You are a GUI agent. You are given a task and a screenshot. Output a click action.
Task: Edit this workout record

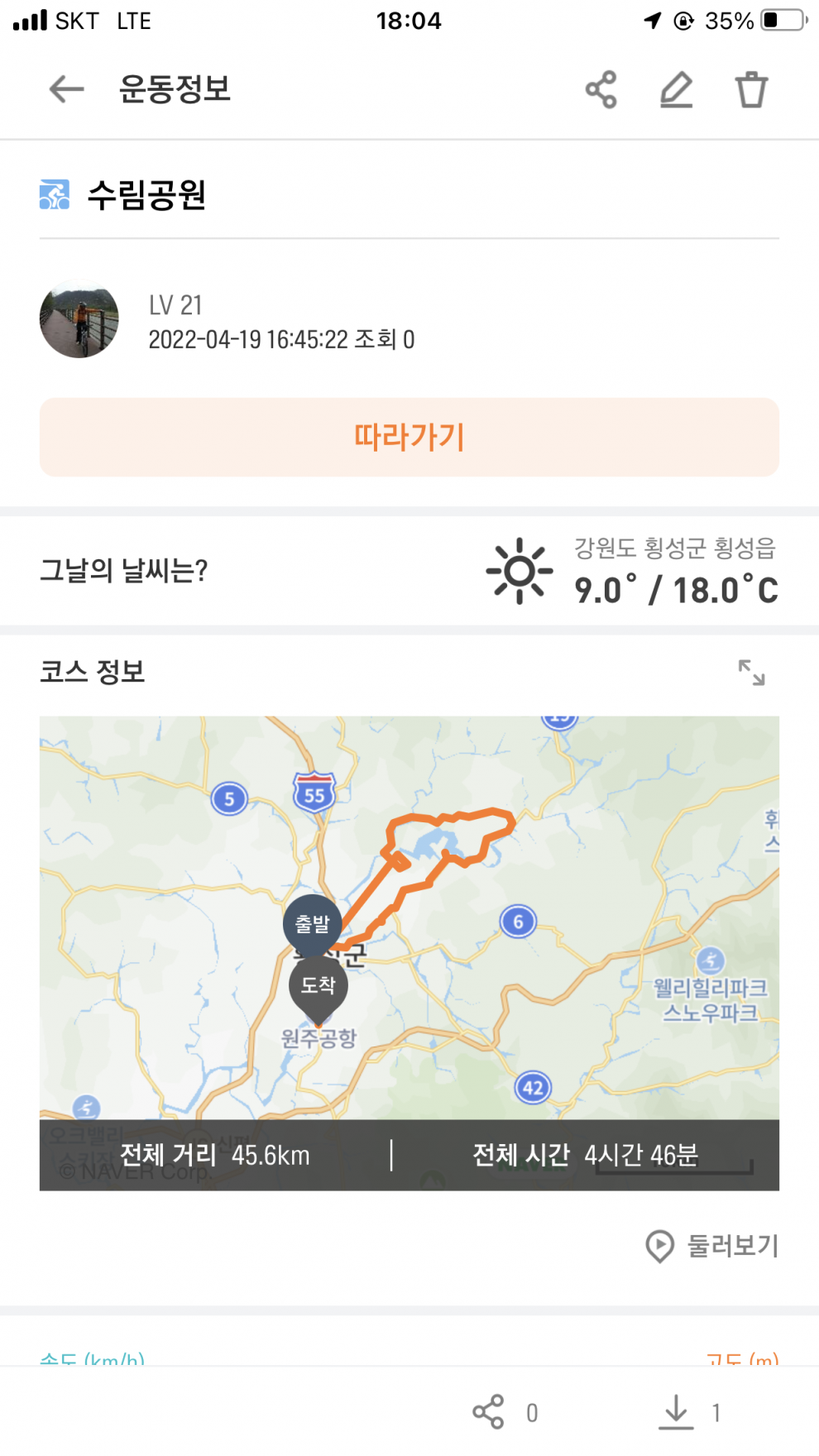[676, 89]
